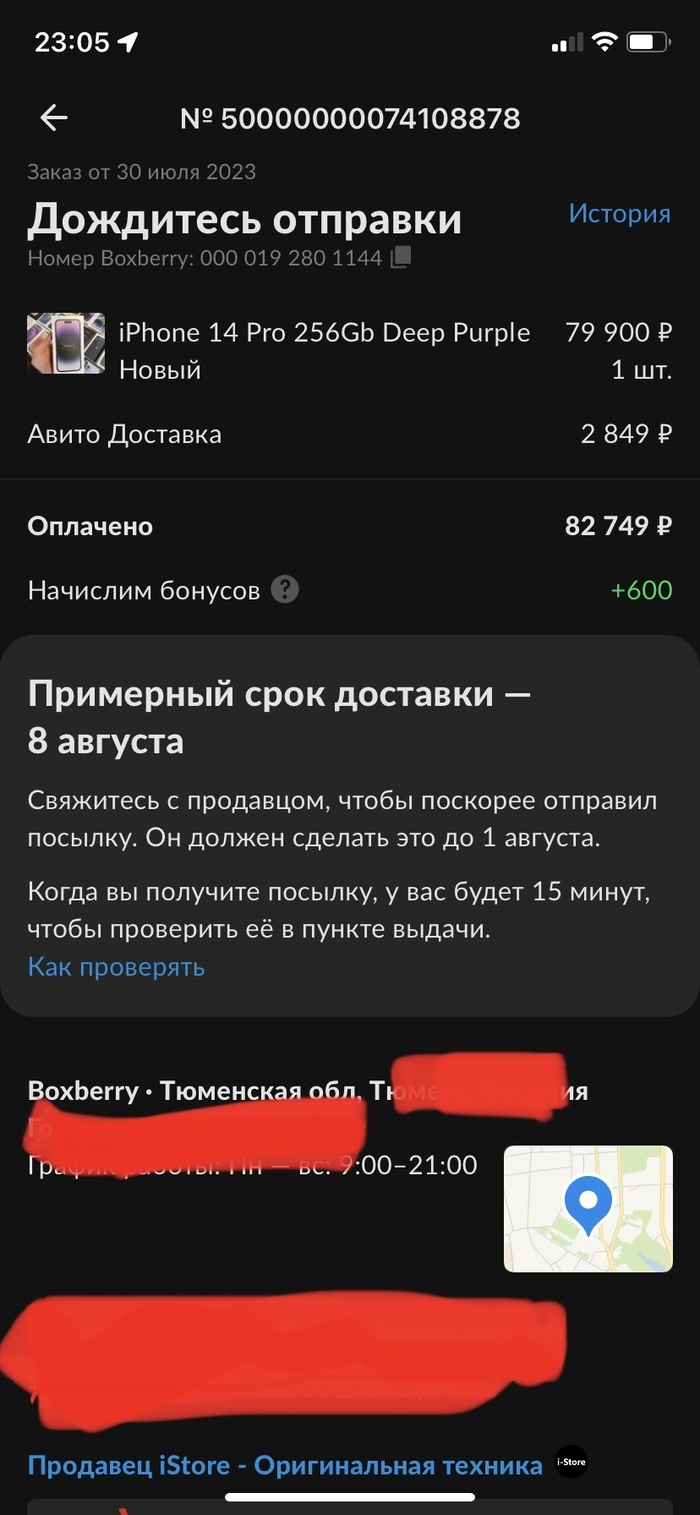Show info about Начислим бонусов
The height and width of the screenshot is (1515, 700).
[x=285, y=590]
